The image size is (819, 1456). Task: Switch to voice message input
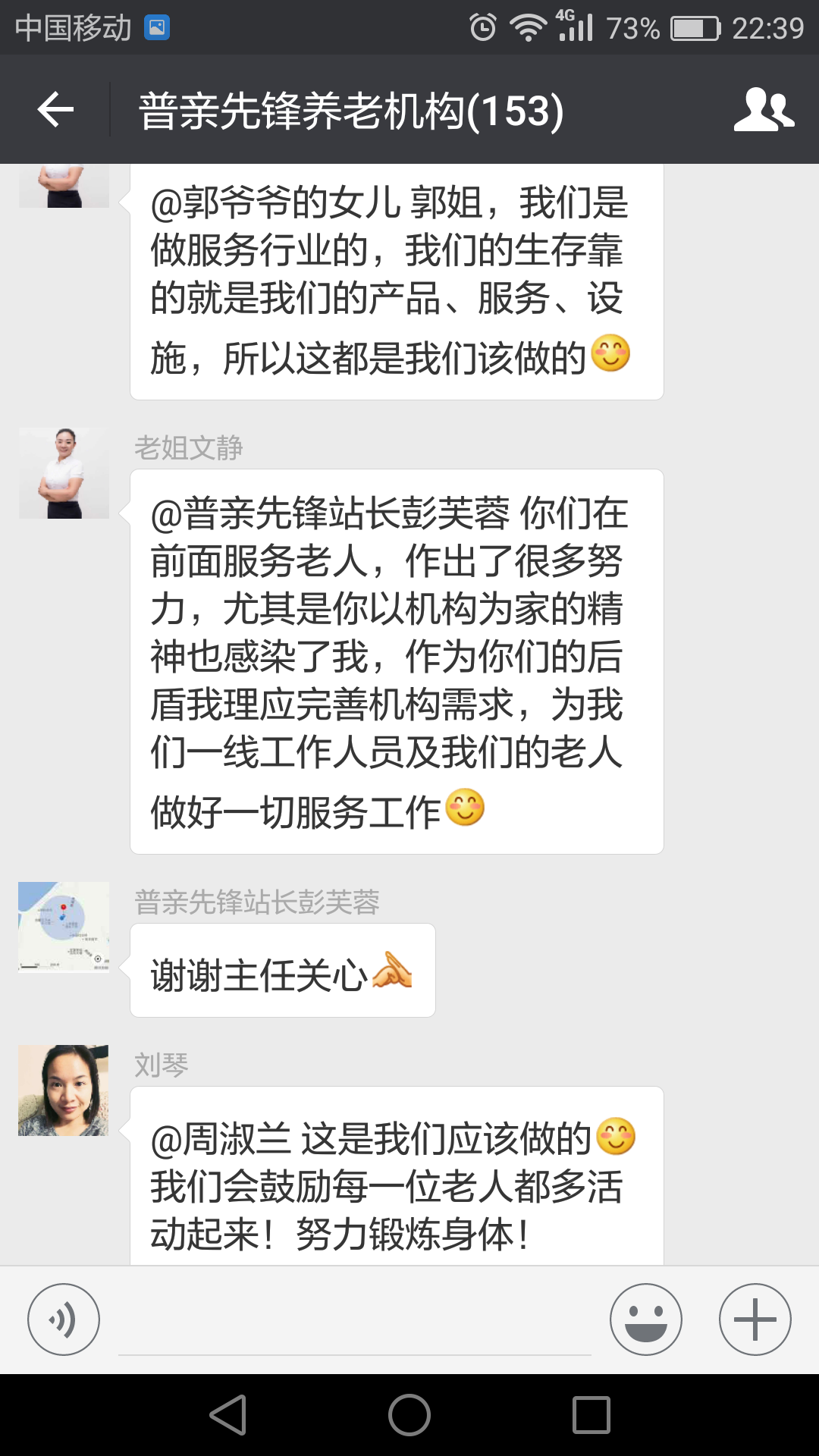pos(64,1319)
